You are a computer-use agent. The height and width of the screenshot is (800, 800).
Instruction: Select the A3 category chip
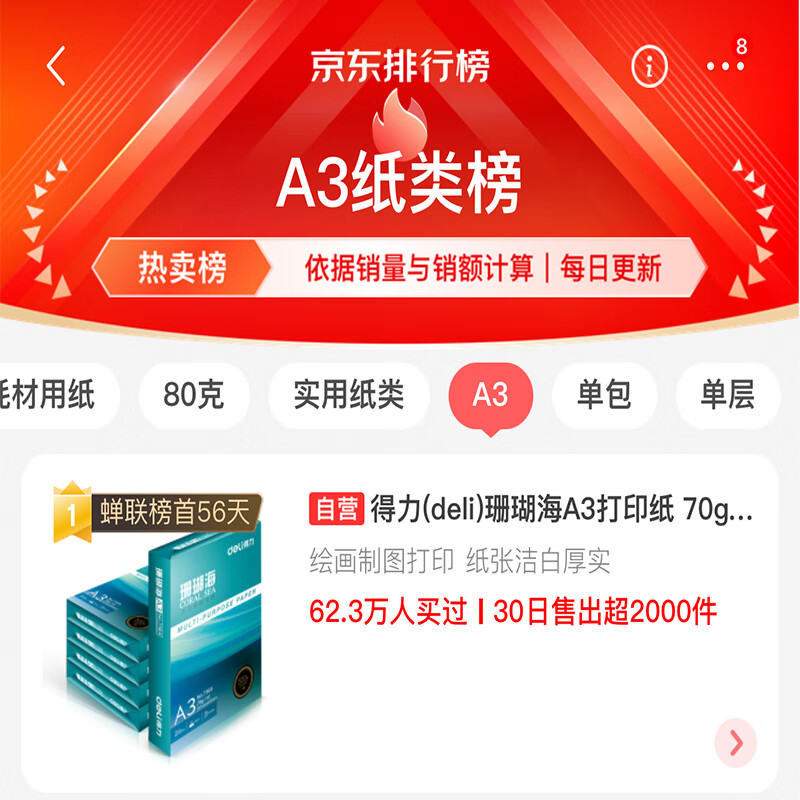click(490, 395)
